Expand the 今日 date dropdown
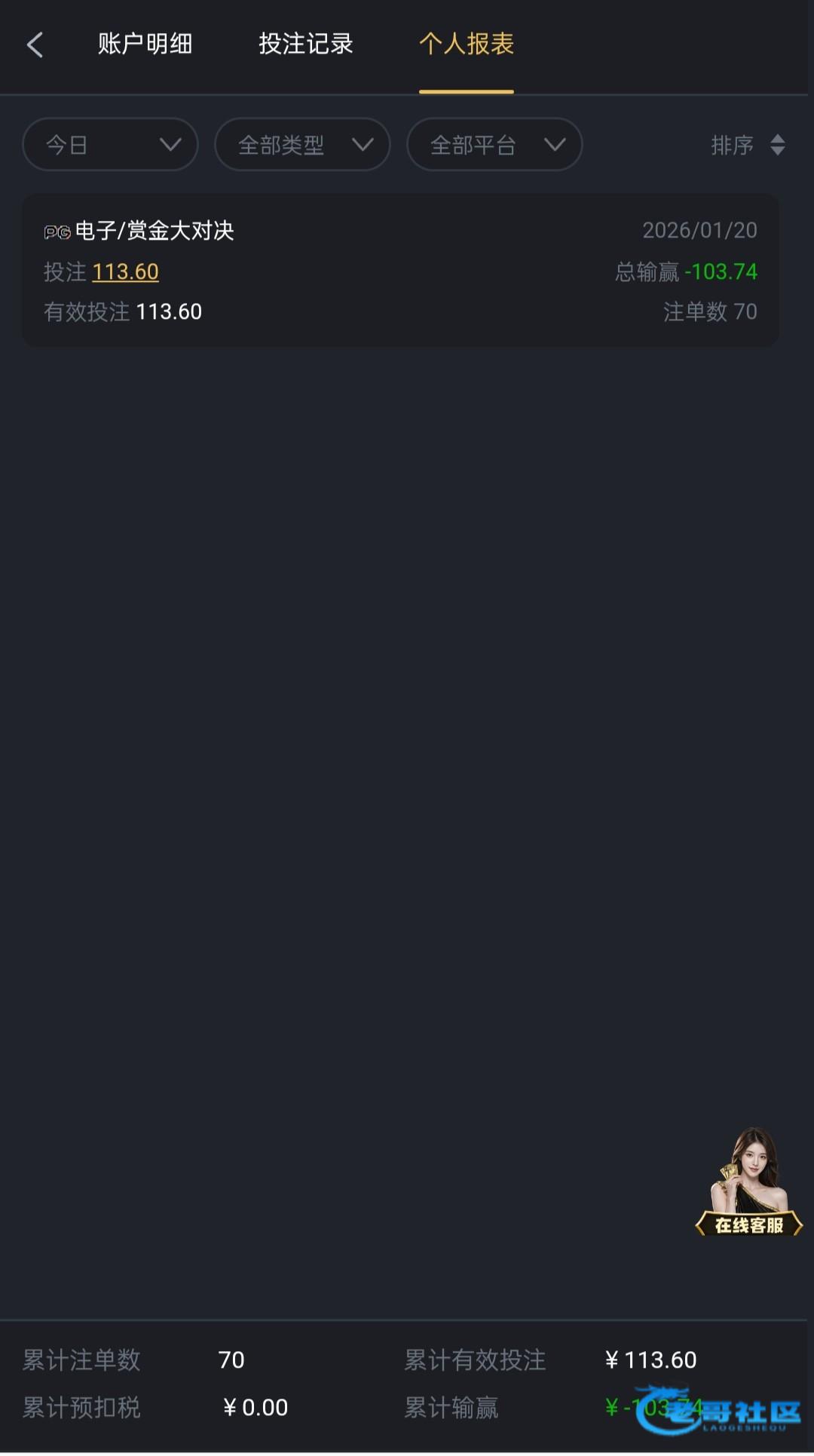Image resolution: width=814 pixels, height=1456 pixels. [111, 144]
